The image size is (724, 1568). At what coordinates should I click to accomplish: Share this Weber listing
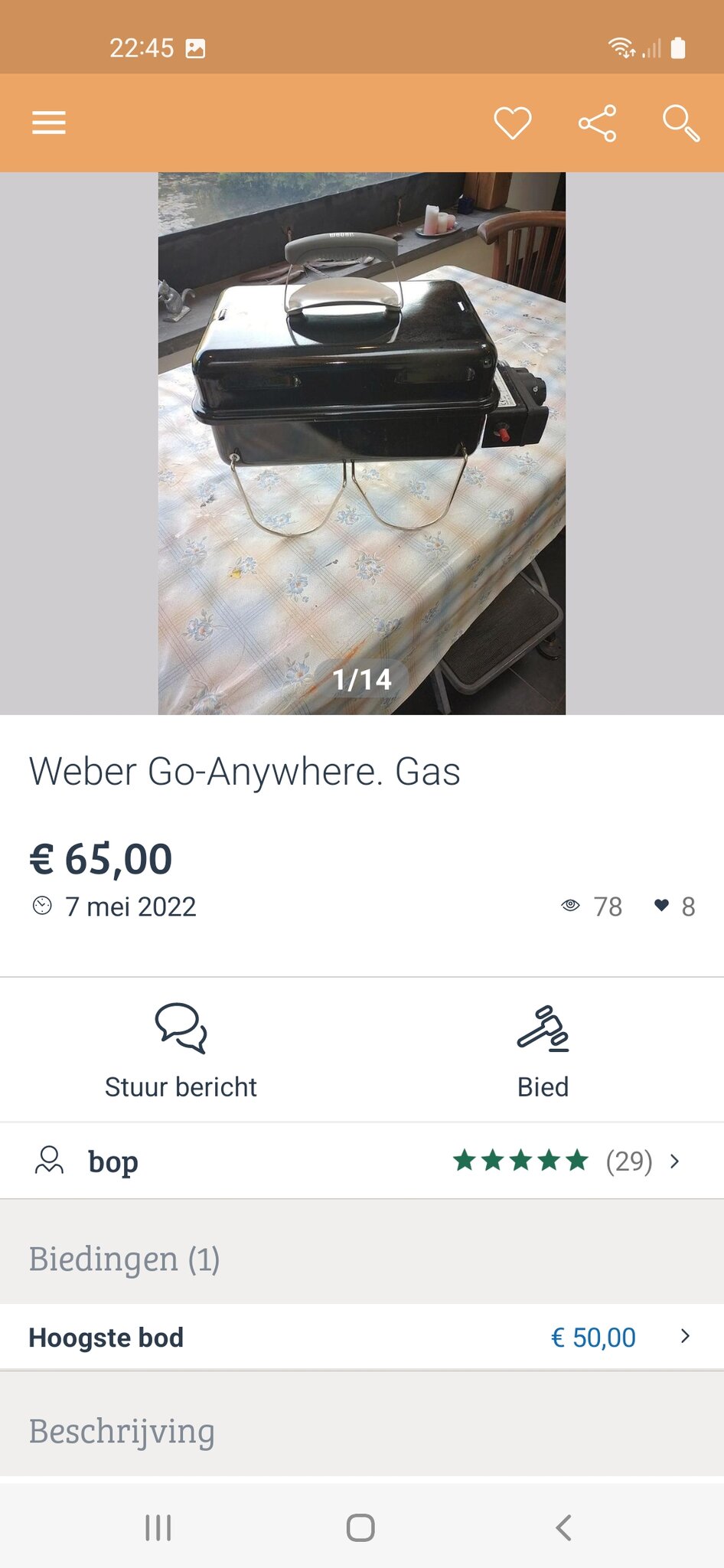[597, 122]
